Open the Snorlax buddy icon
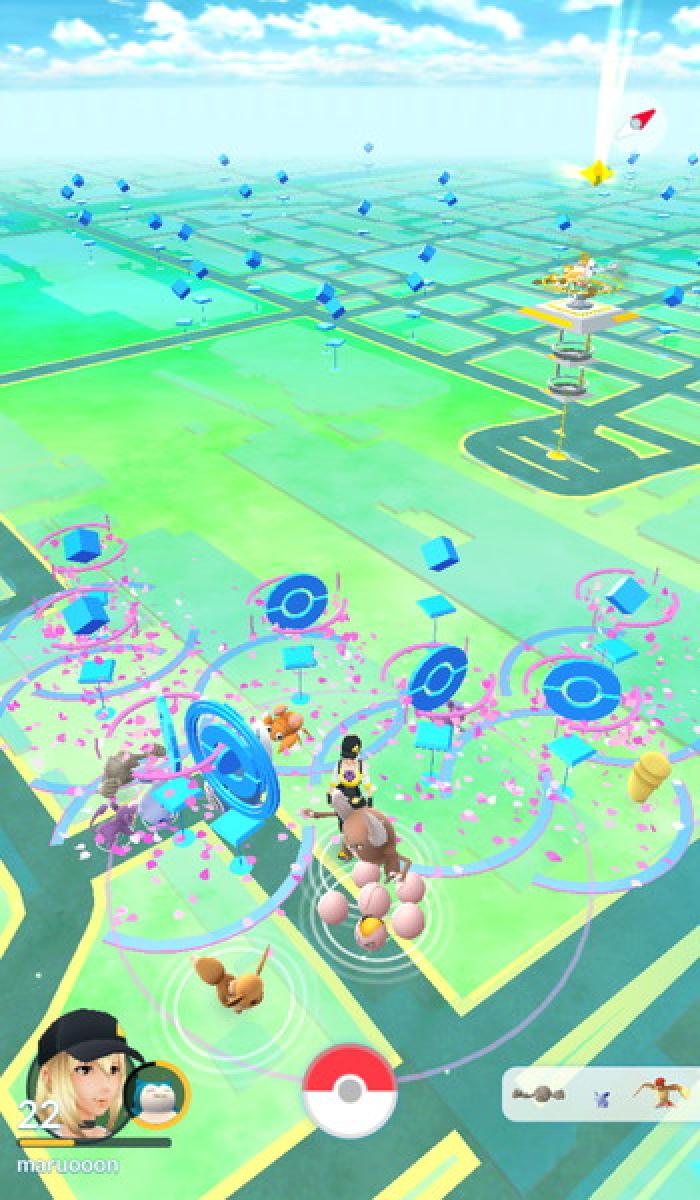This screenshot has width=700, height=1200. 158,1095
